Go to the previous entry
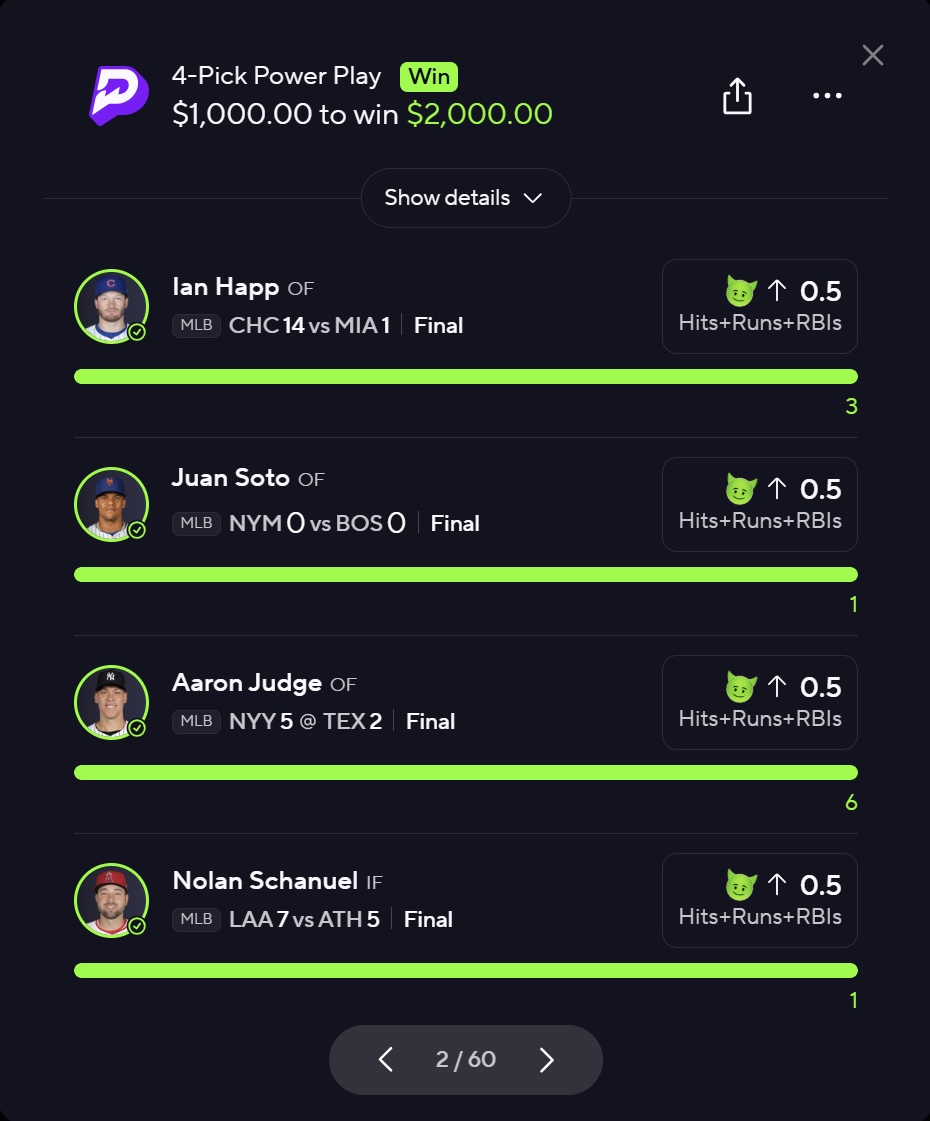The width and height of the screenshot is (930, 1121). pos(386,1060)
